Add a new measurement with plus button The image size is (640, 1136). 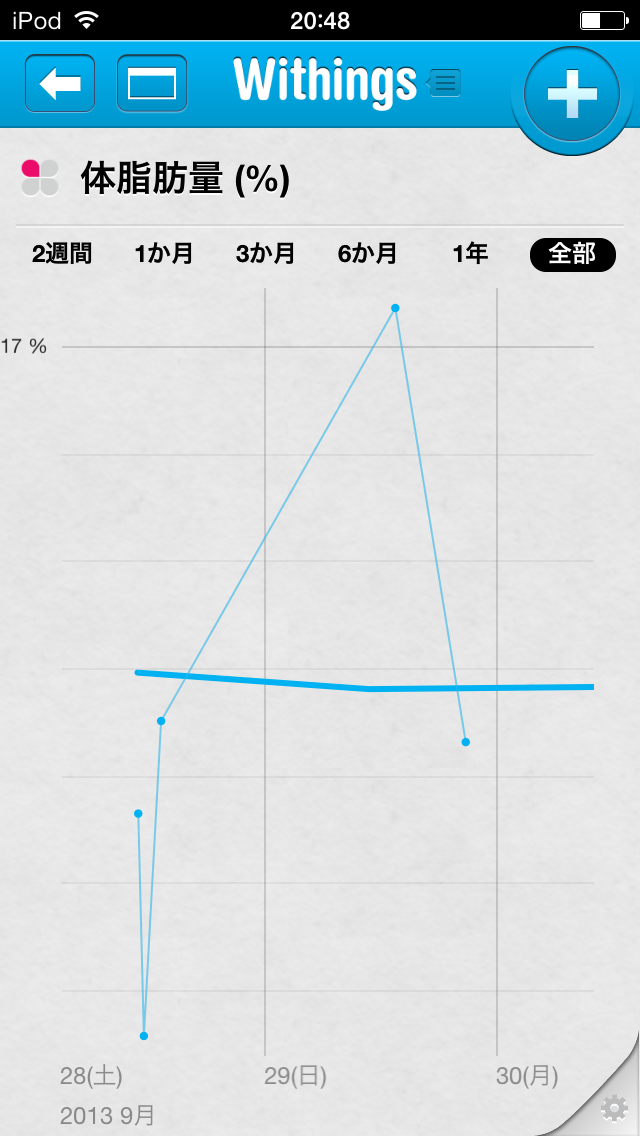point(572,94)
